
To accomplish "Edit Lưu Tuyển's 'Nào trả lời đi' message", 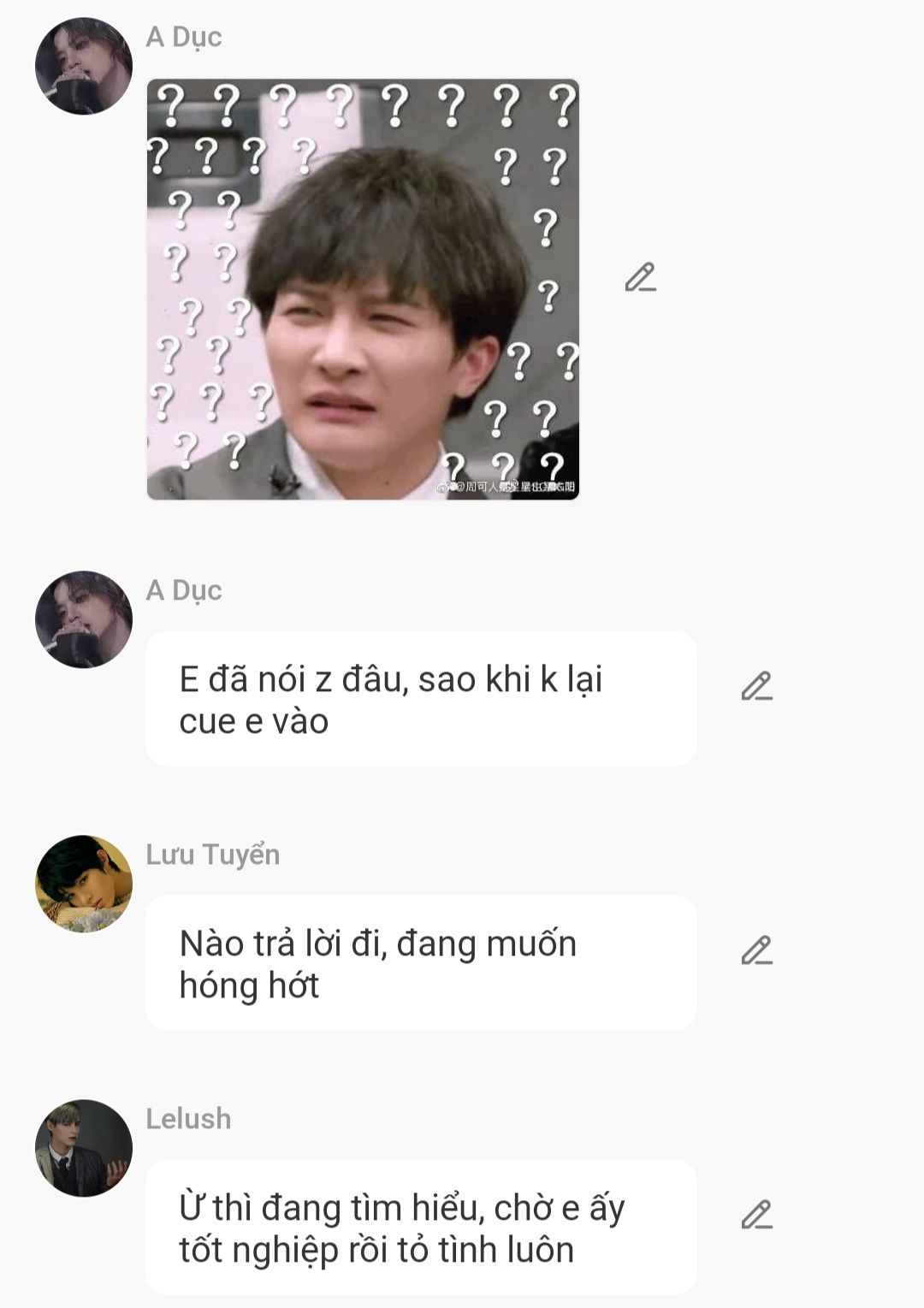I will click(x=756, y=950).
